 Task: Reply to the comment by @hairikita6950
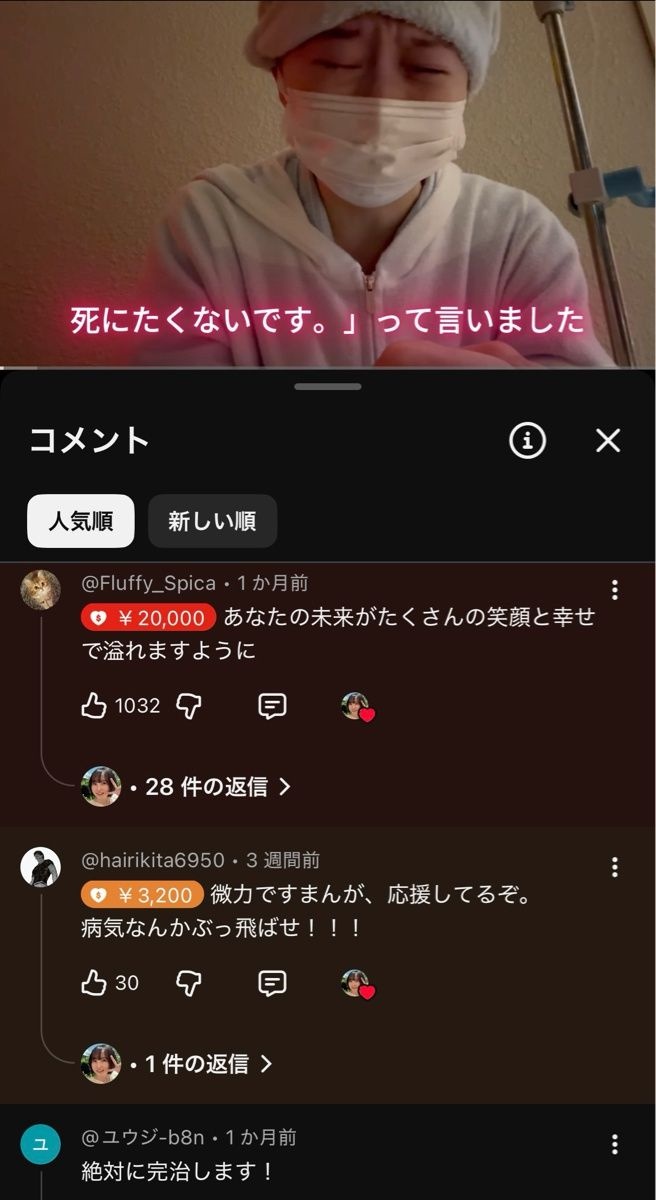272,983
